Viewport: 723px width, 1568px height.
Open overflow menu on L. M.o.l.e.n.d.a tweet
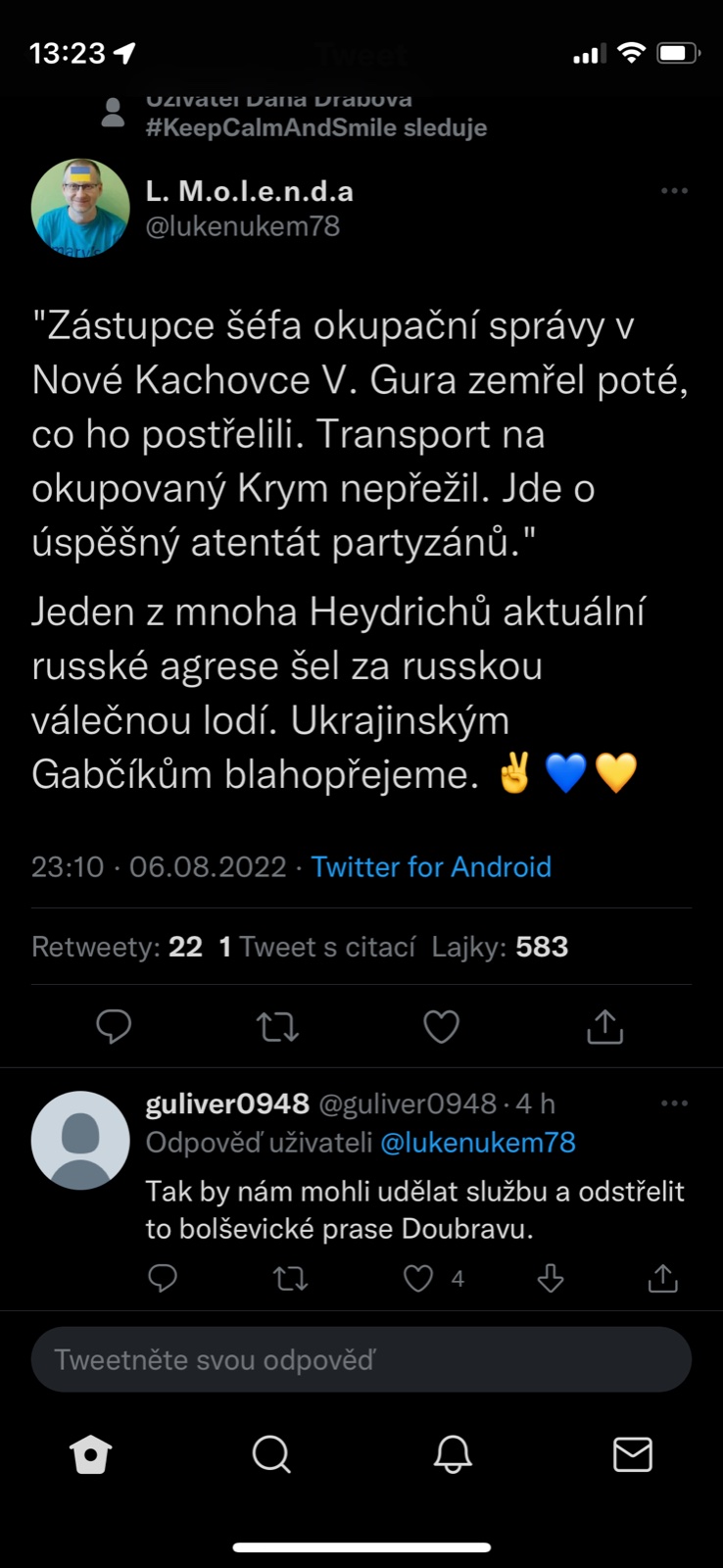(674, 191)
